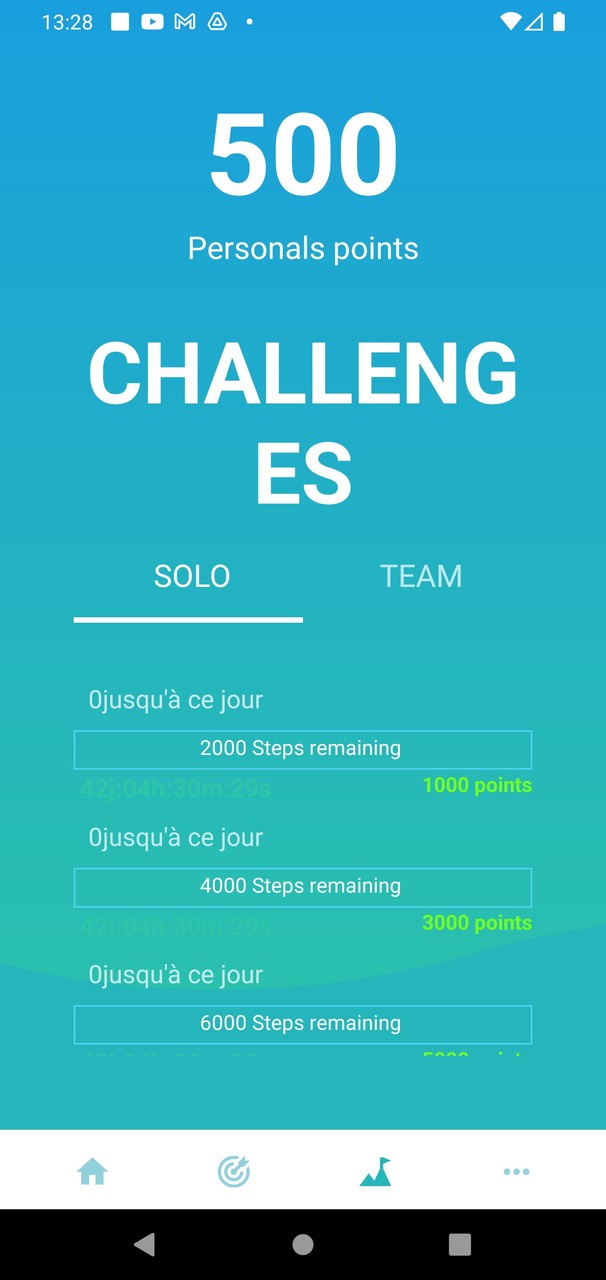Open the 2000 Steps remaining challenge
Viewport: 606px width, 1280px height.
[x=302, y=749]
